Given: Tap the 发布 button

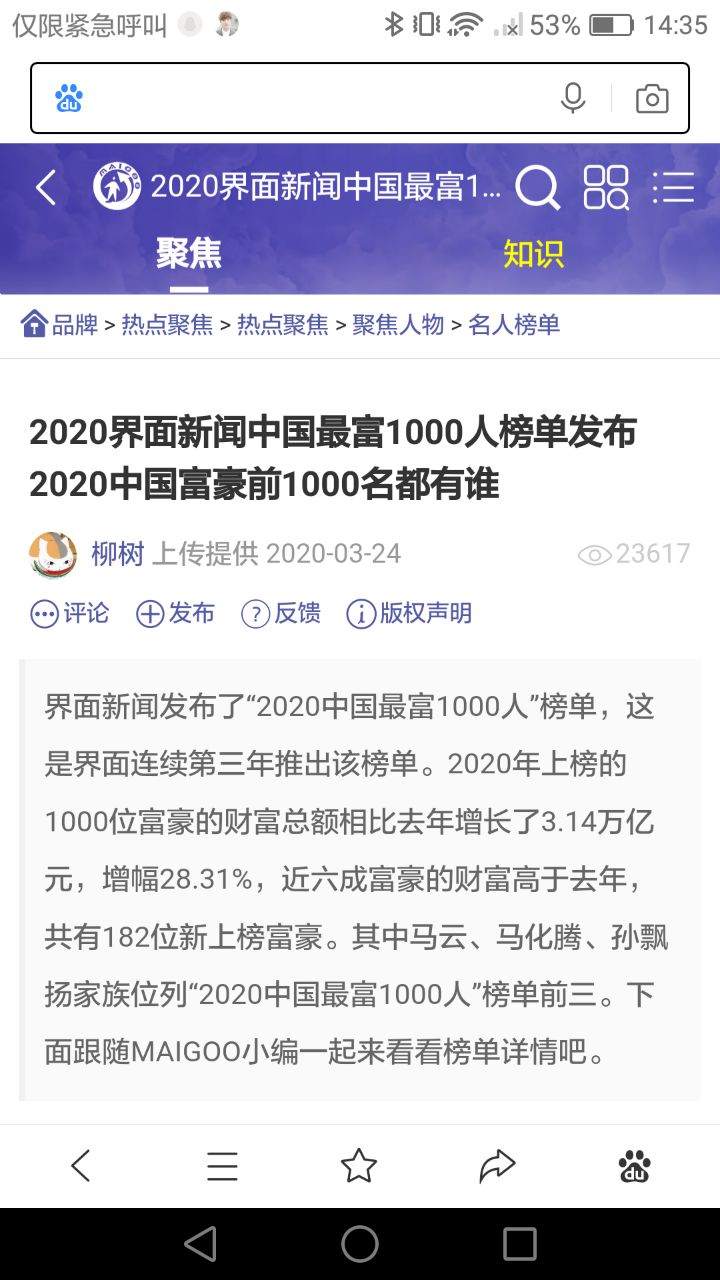Looking at the screenshot, I should point(176,613).
